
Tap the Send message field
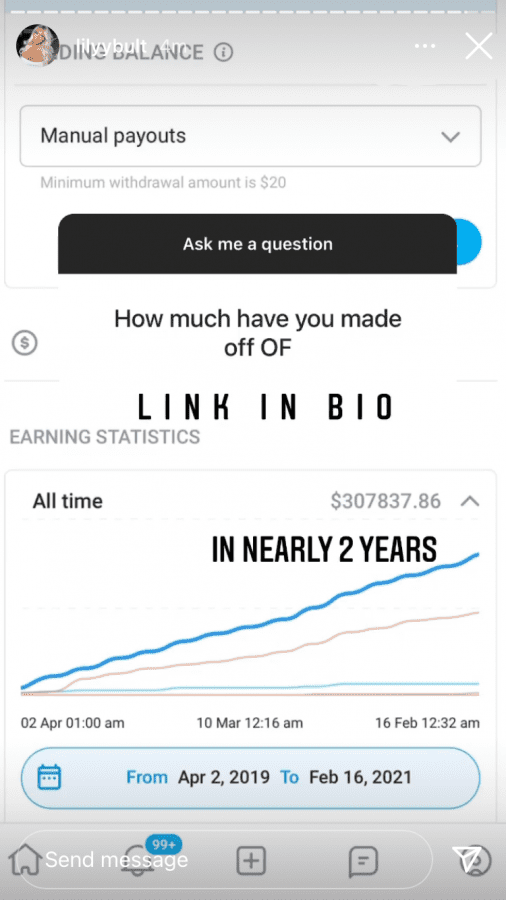coord(226,859)
